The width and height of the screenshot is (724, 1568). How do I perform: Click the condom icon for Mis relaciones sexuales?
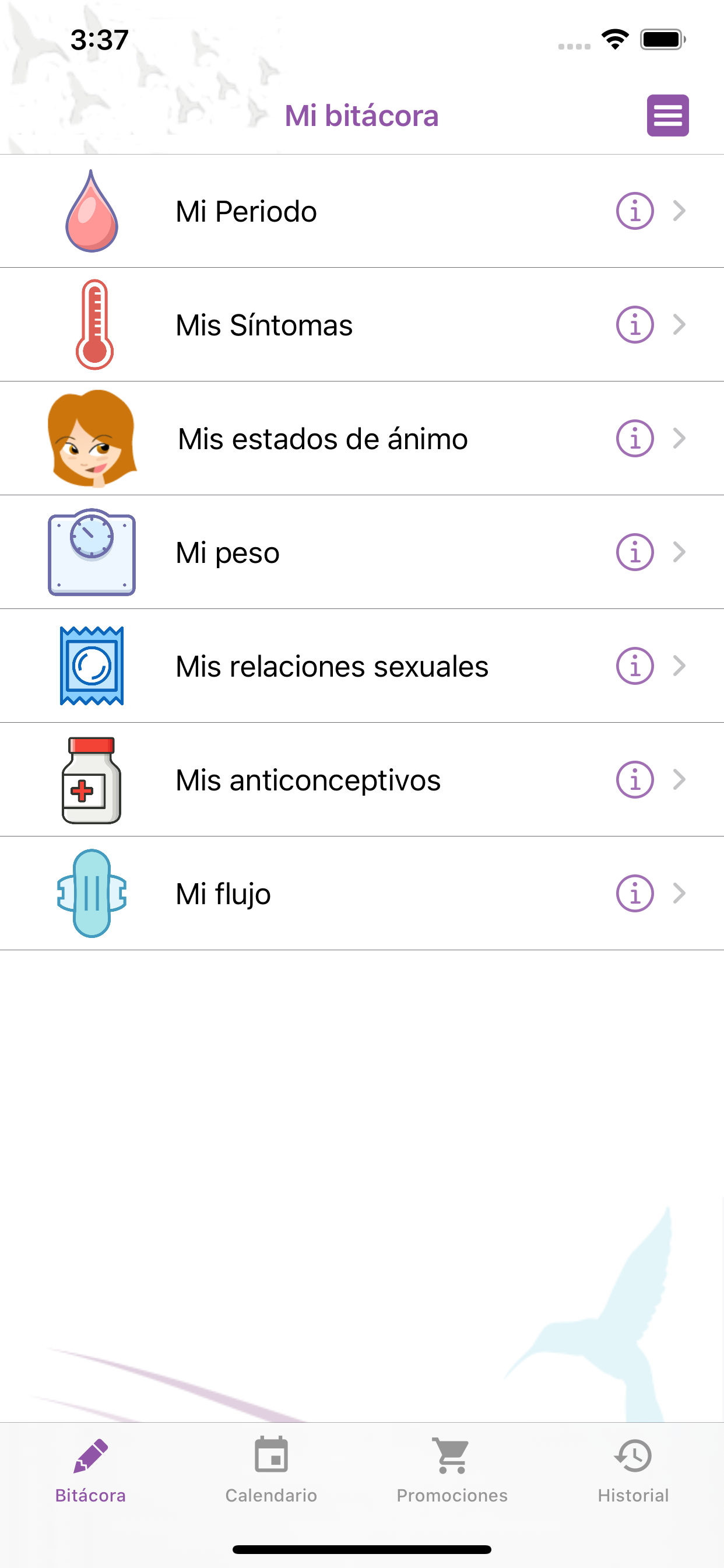point(92,666)
